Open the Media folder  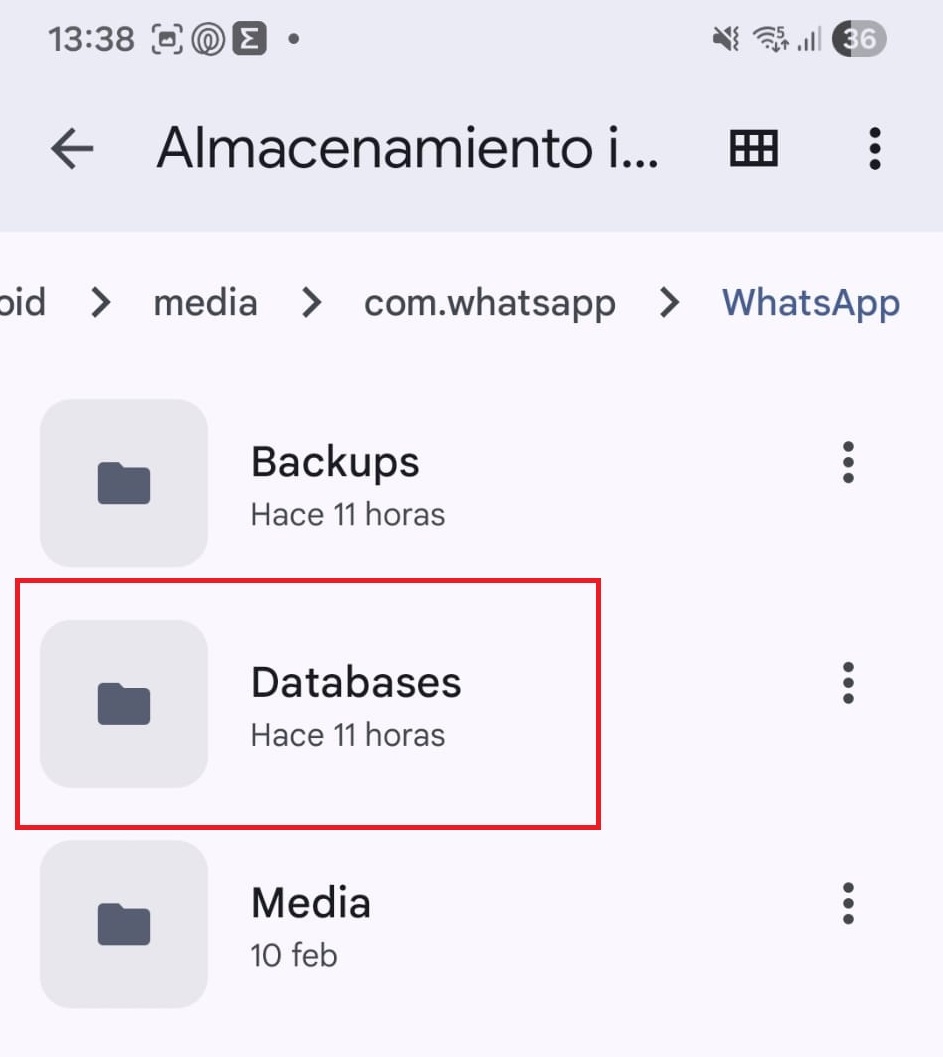point(310,924)
